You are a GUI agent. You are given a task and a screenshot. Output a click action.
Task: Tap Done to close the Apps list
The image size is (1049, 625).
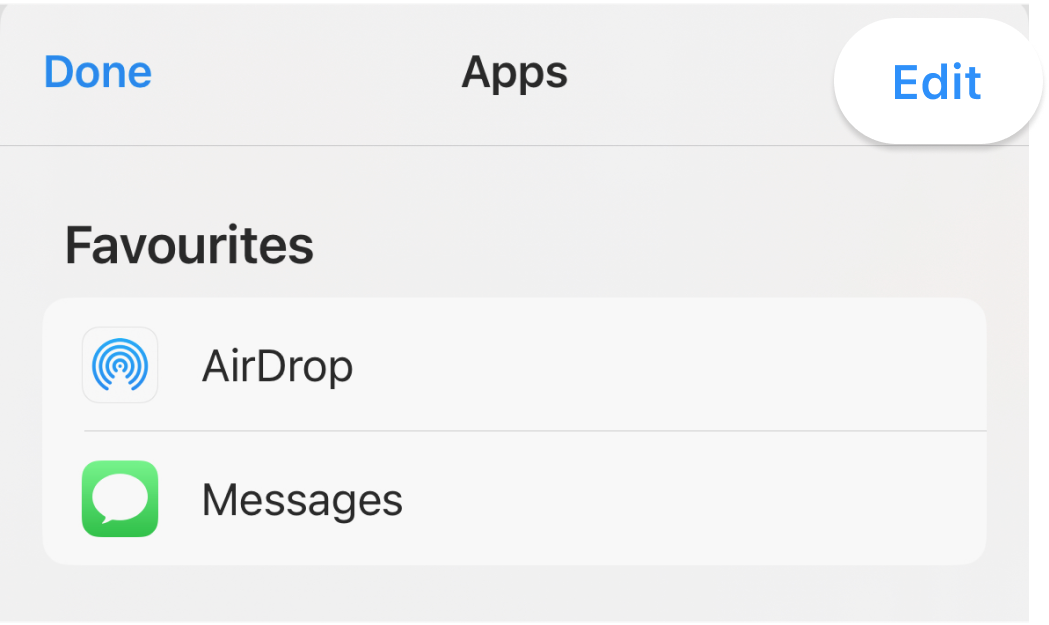(x=98, y=73)
